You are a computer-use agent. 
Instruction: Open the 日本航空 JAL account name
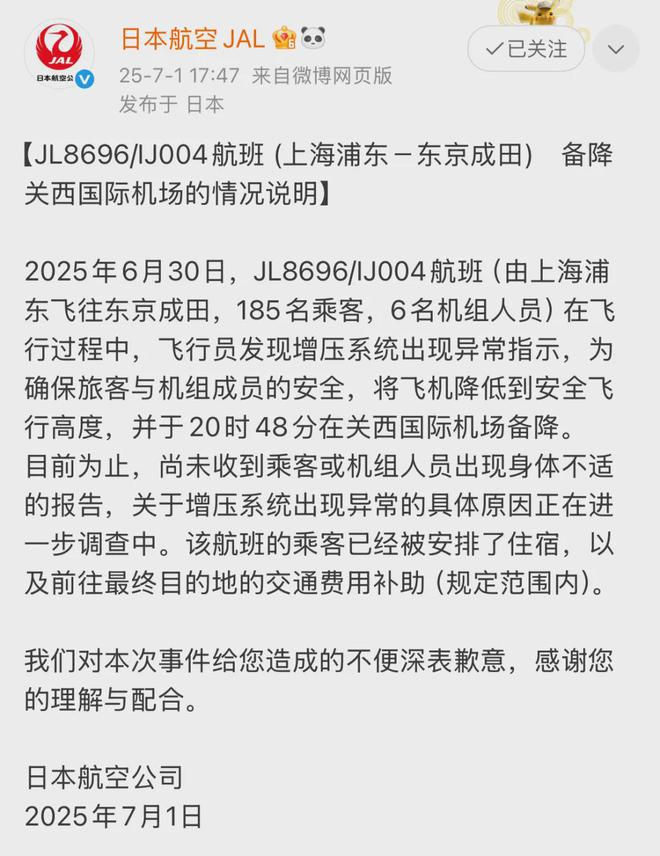[x=192, y=39]
